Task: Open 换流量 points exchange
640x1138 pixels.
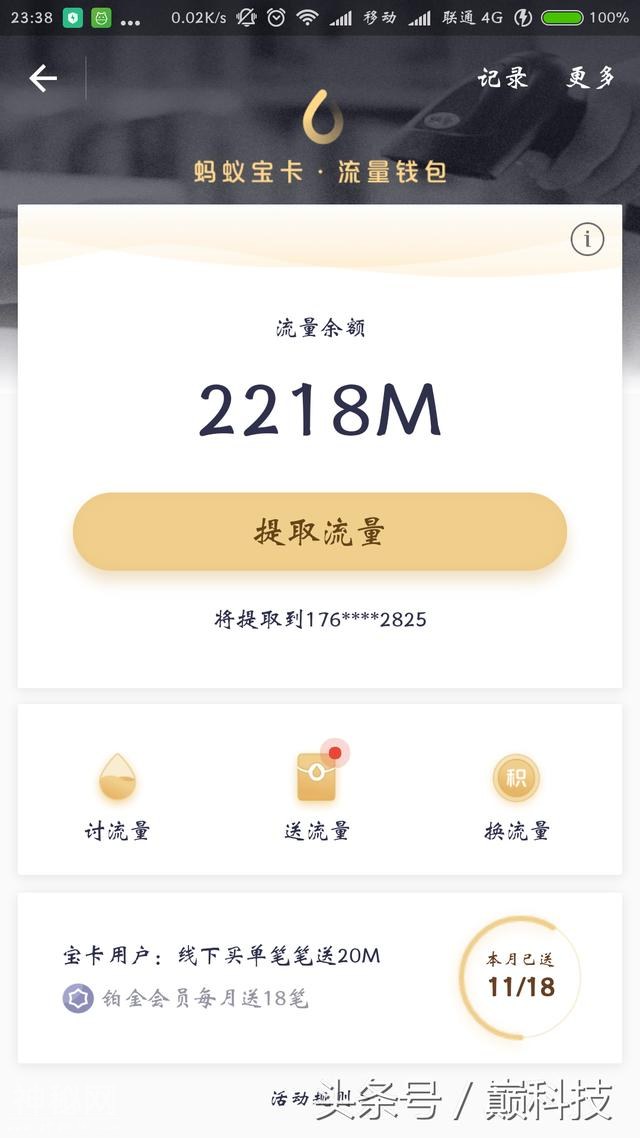Action: click(x=517, y=797)
